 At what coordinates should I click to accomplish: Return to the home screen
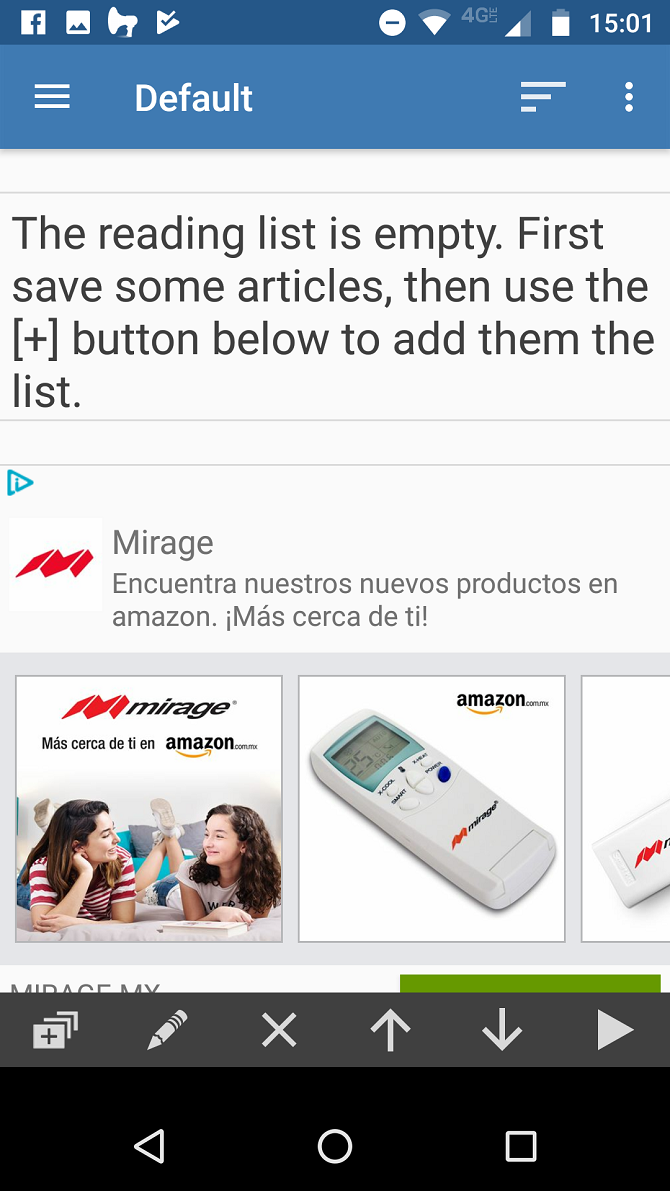[335, 1146]
